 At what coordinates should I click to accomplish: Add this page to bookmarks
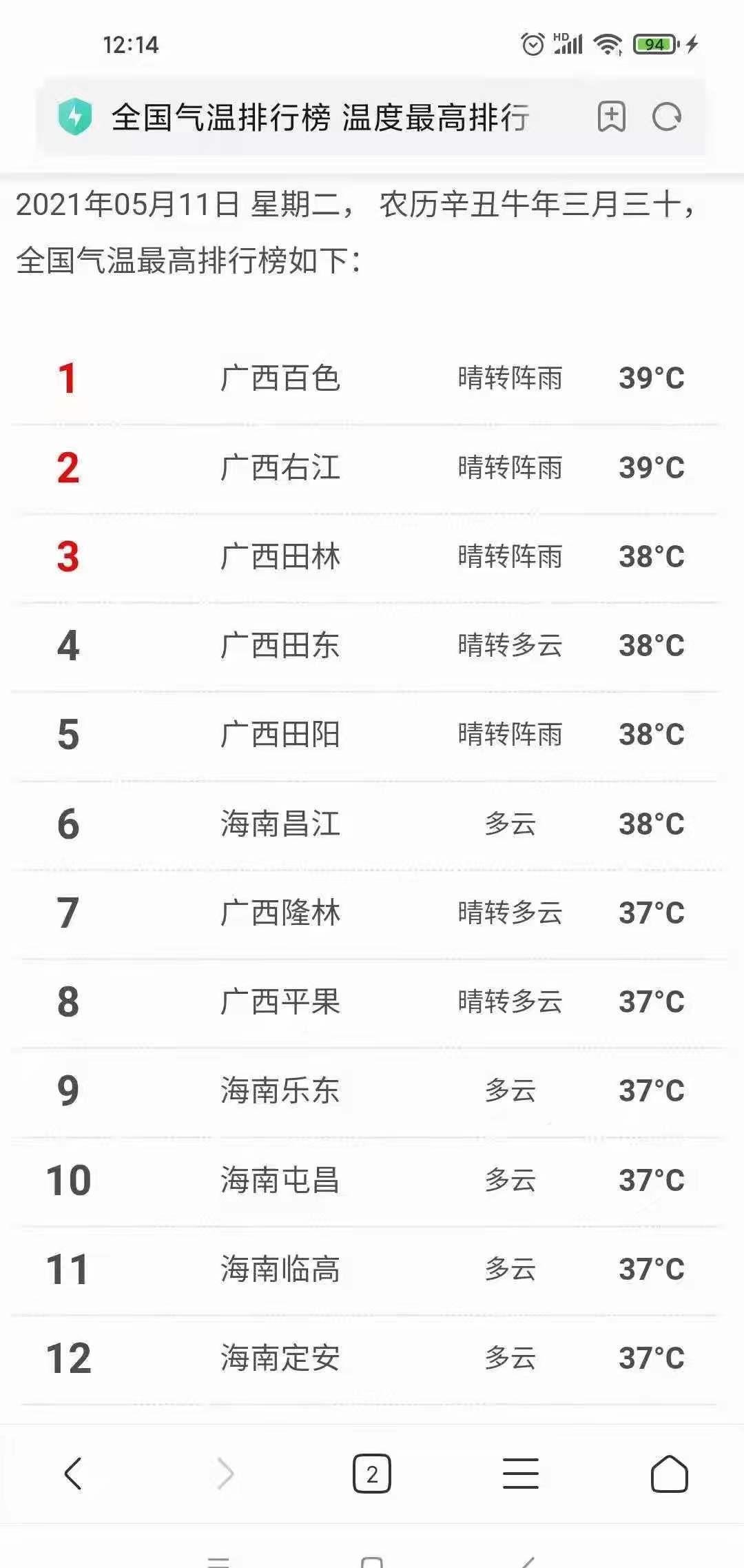(611, 116)
